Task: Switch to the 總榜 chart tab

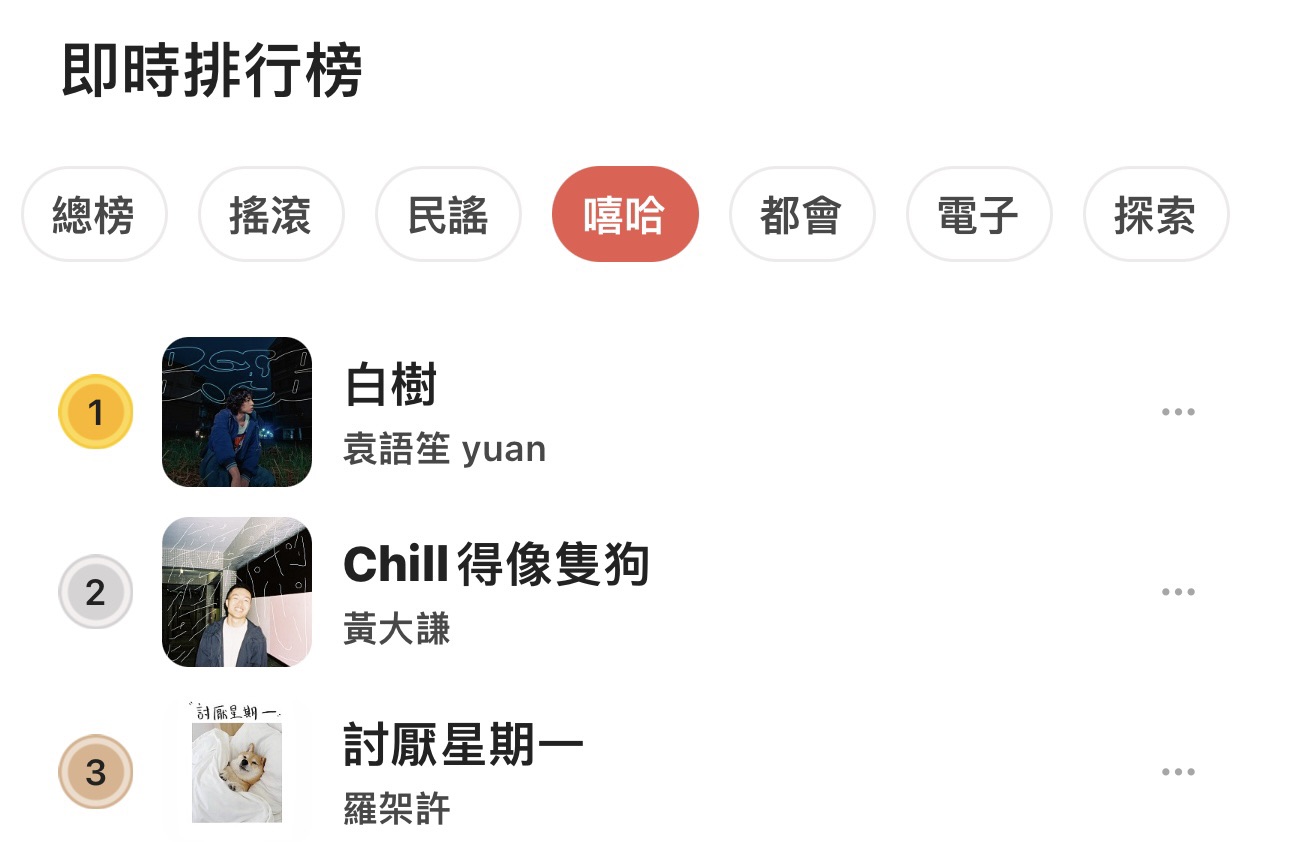Action: click(x=94, y=214)
